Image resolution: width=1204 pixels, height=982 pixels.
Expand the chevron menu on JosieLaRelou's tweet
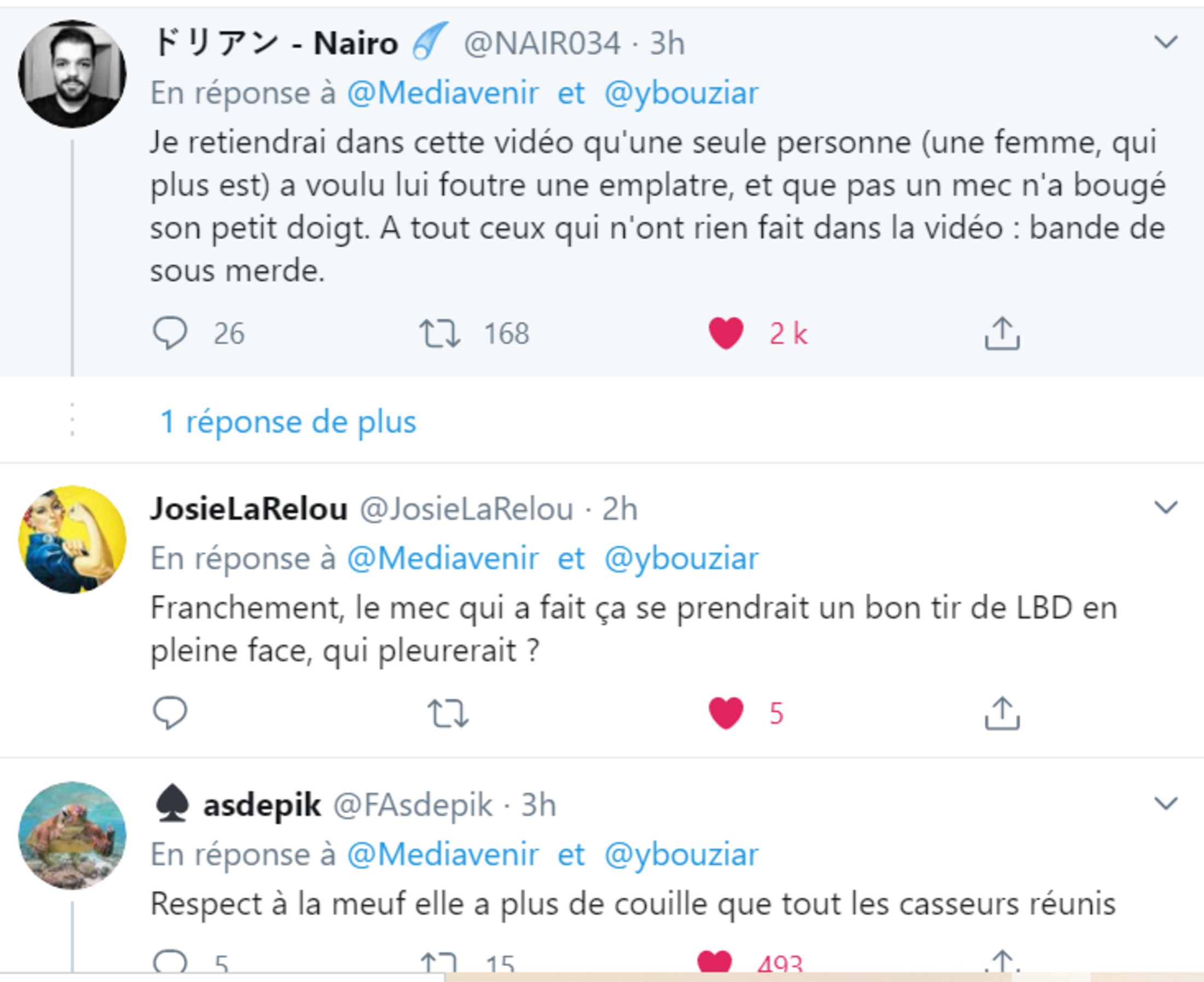point(1166,507)
